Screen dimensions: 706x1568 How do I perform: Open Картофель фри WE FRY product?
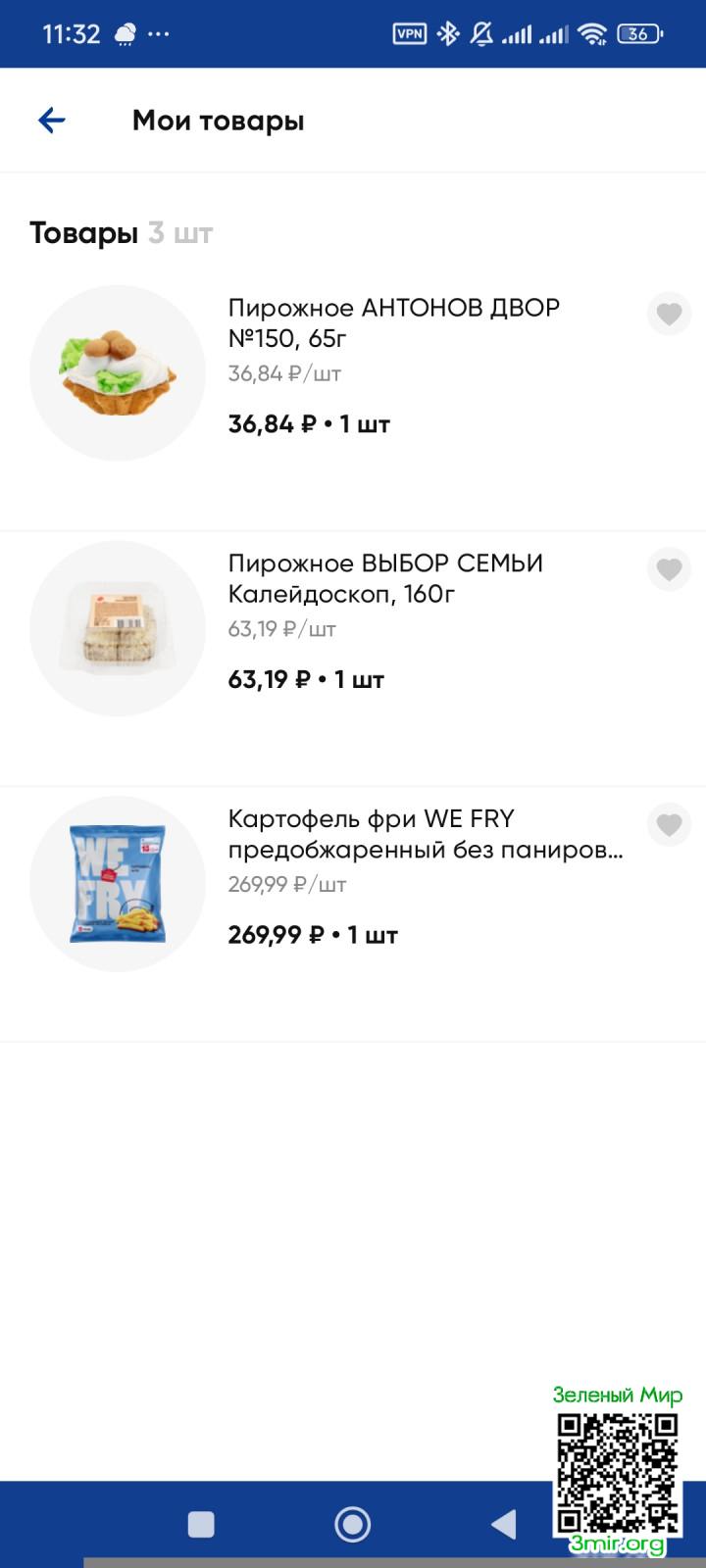tap(425, 833)
